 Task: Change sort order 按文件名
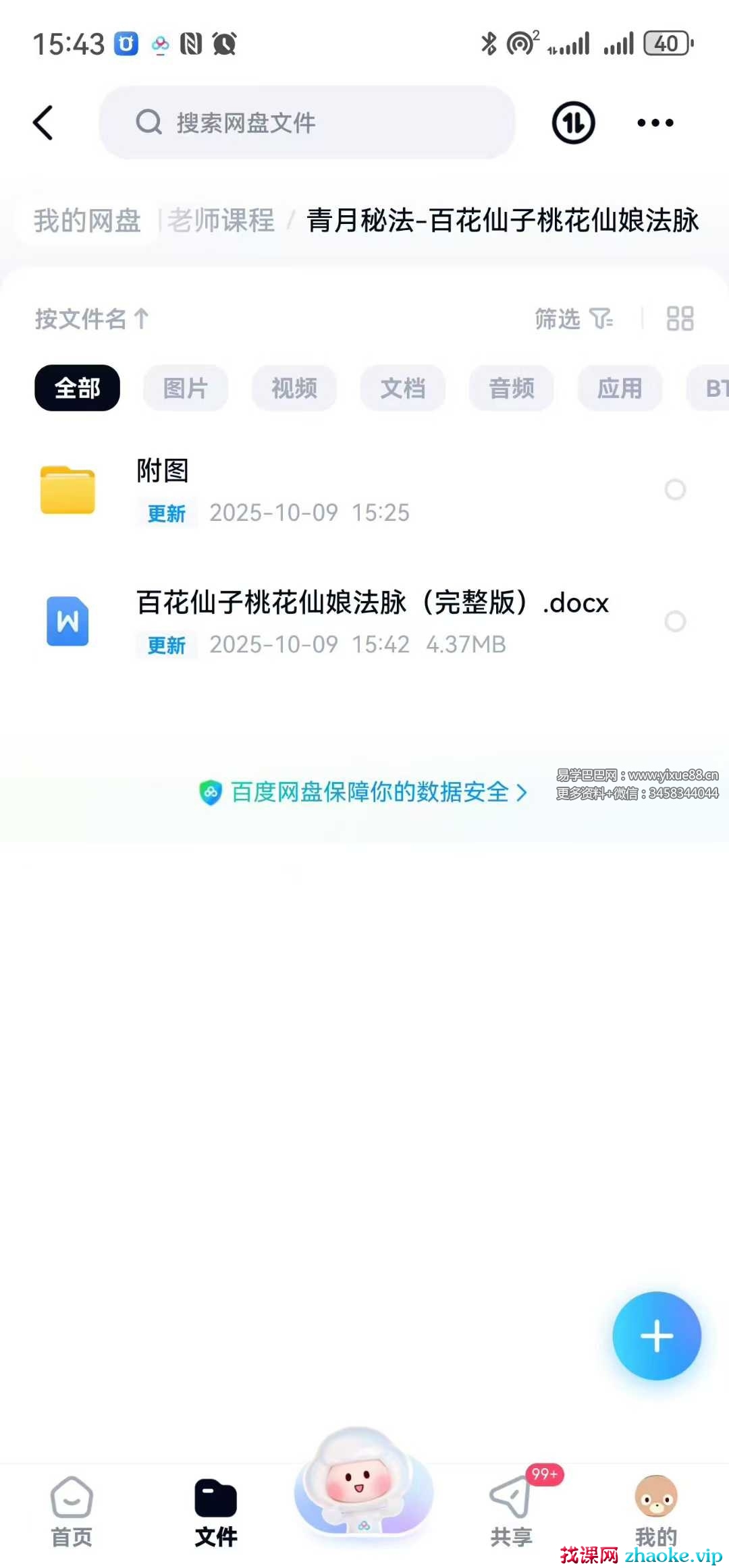pyautogui.click(x=91, y=318)
